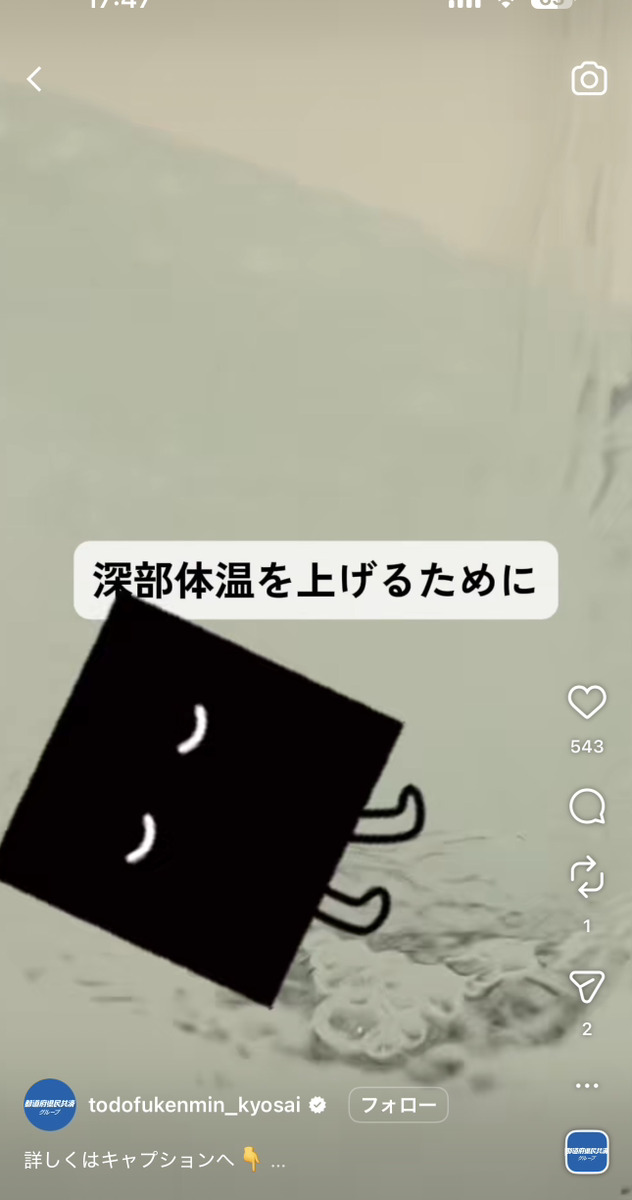Like this reel with the heart icon
The image size is (632, 1200).
pos(587,702)
